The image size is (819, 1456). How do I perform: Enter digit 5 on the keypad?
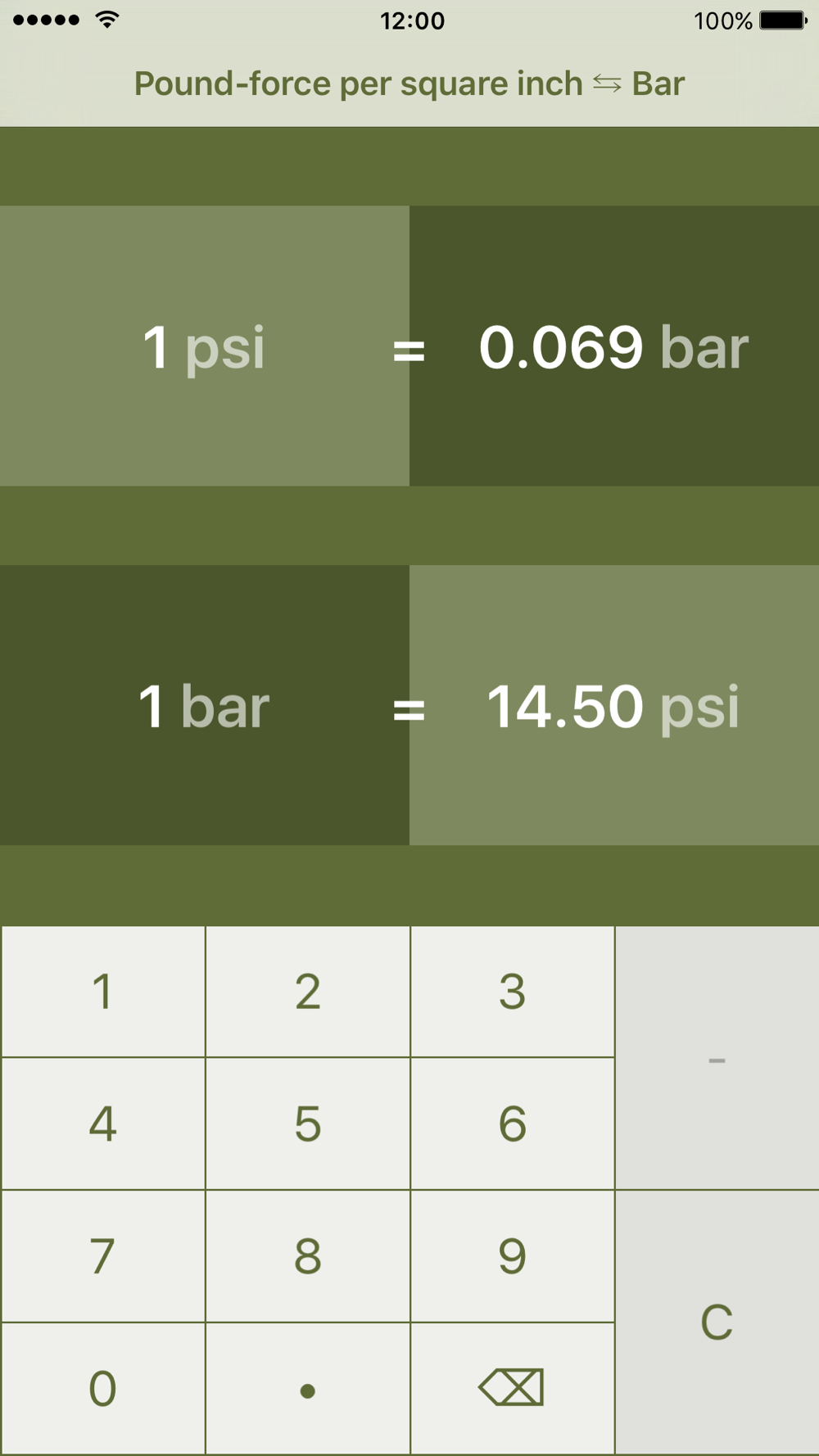coord(308,1124)
